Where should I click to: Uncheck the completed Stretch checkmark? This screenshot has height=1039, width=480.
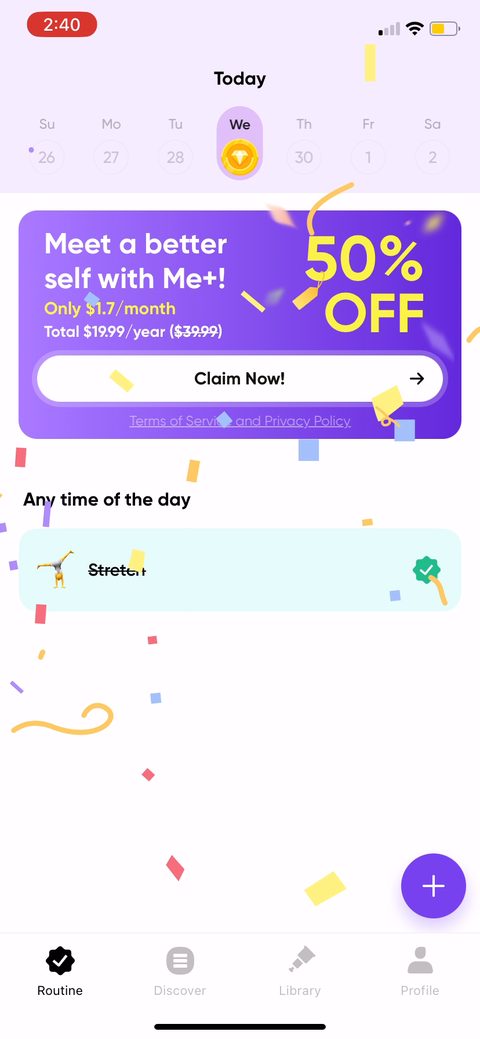click(426, 570)
